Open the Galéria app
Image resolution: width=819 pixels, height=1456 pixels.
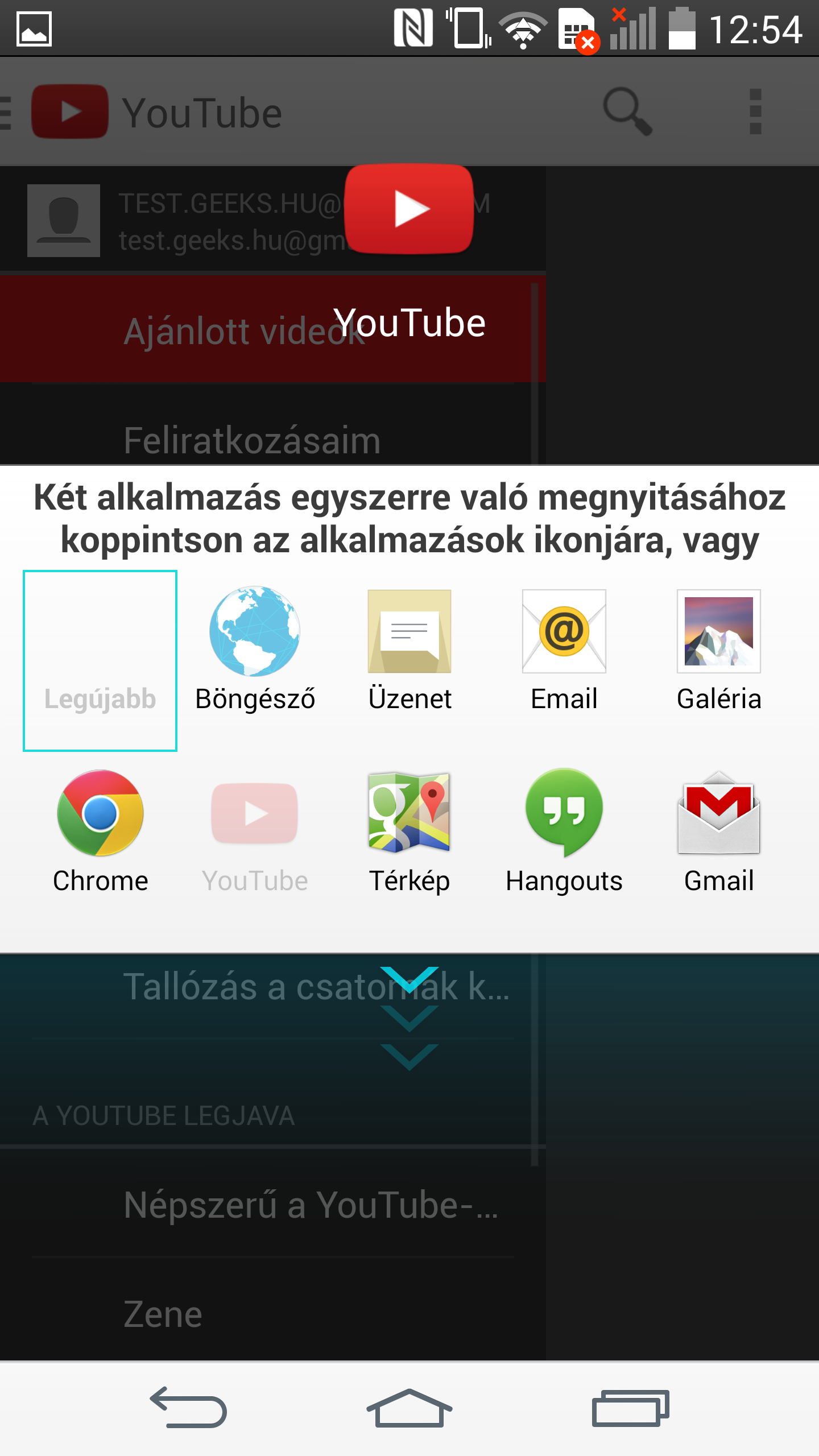pyautogui.click(x=719, y=648)
